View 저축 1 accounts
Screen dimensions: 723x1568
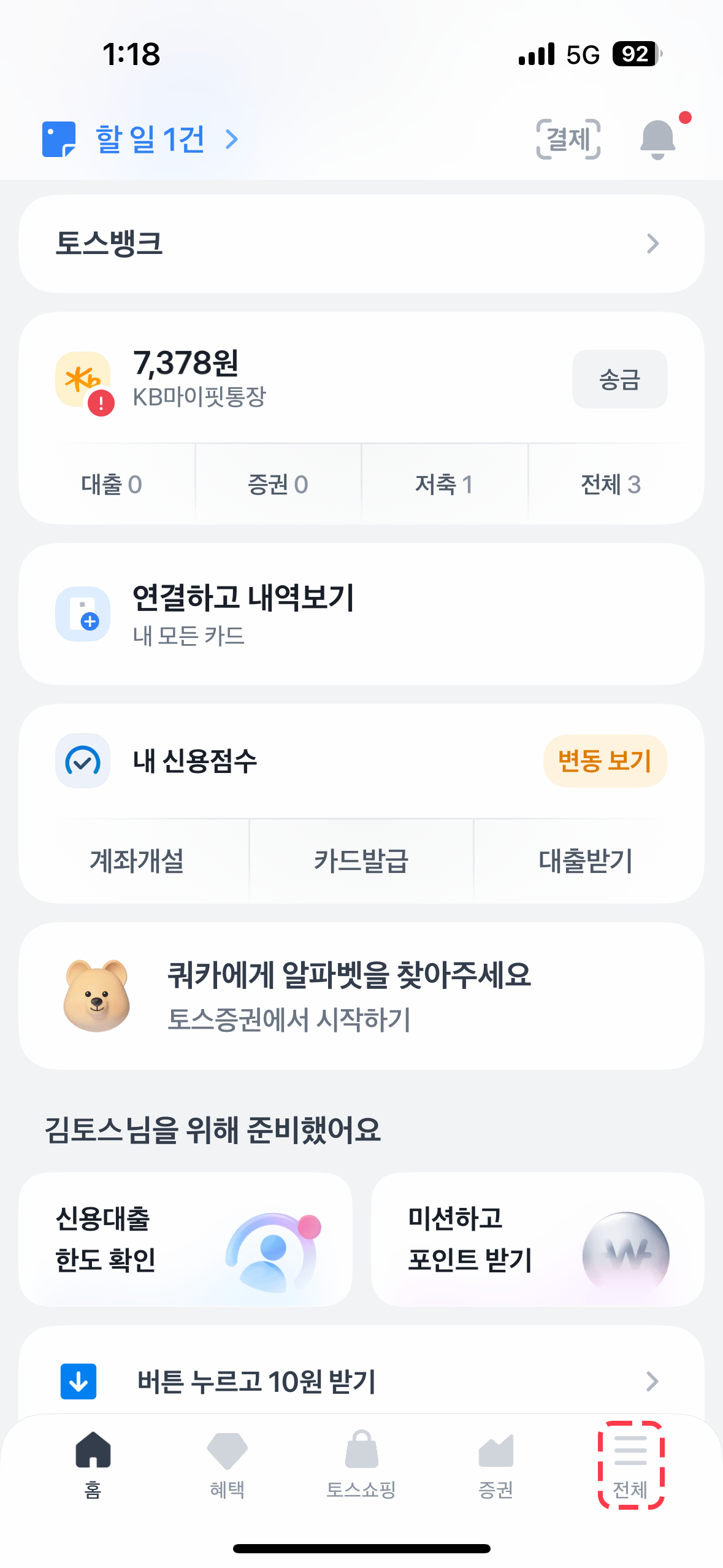pos(444,485)
